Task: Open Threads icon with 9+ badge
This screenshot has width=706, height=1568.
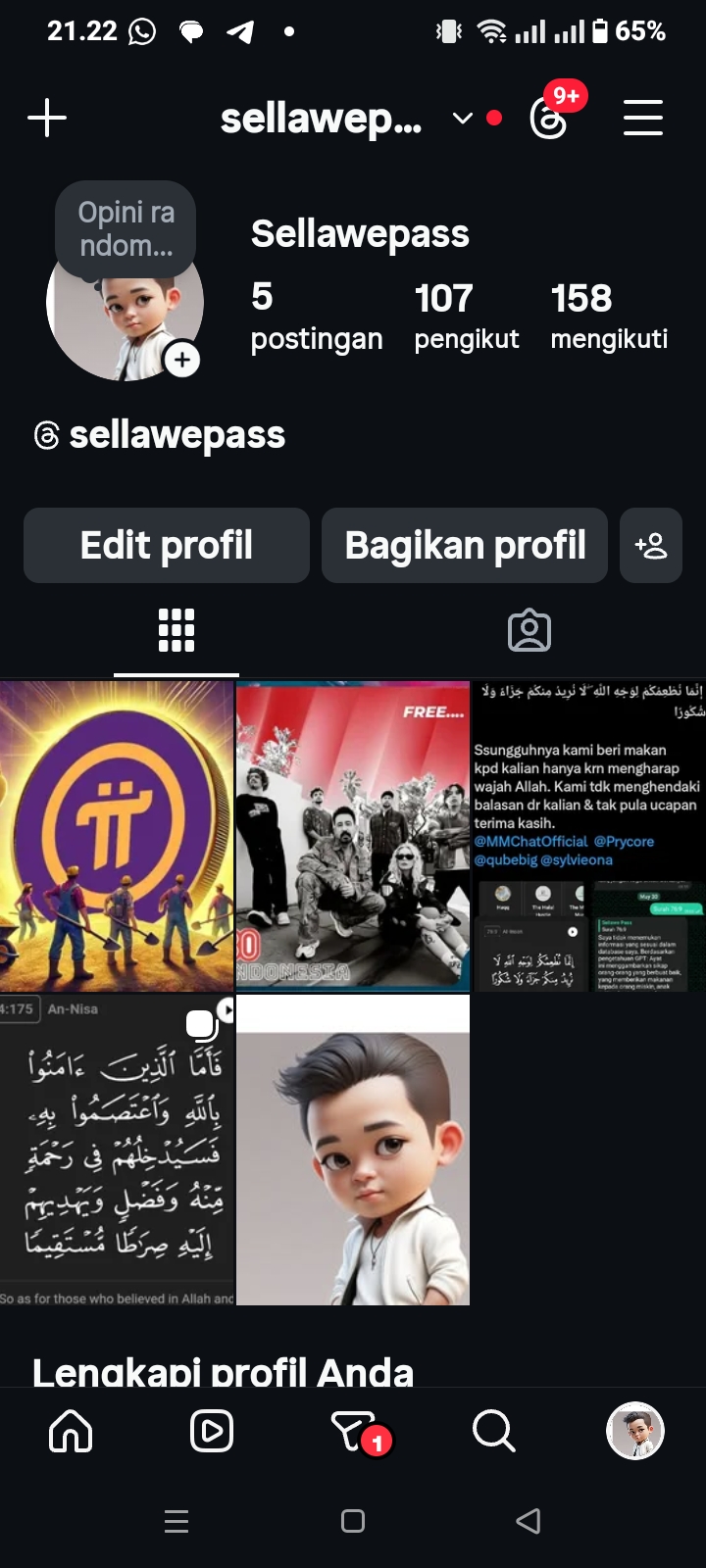Action: tap(549, 119)
